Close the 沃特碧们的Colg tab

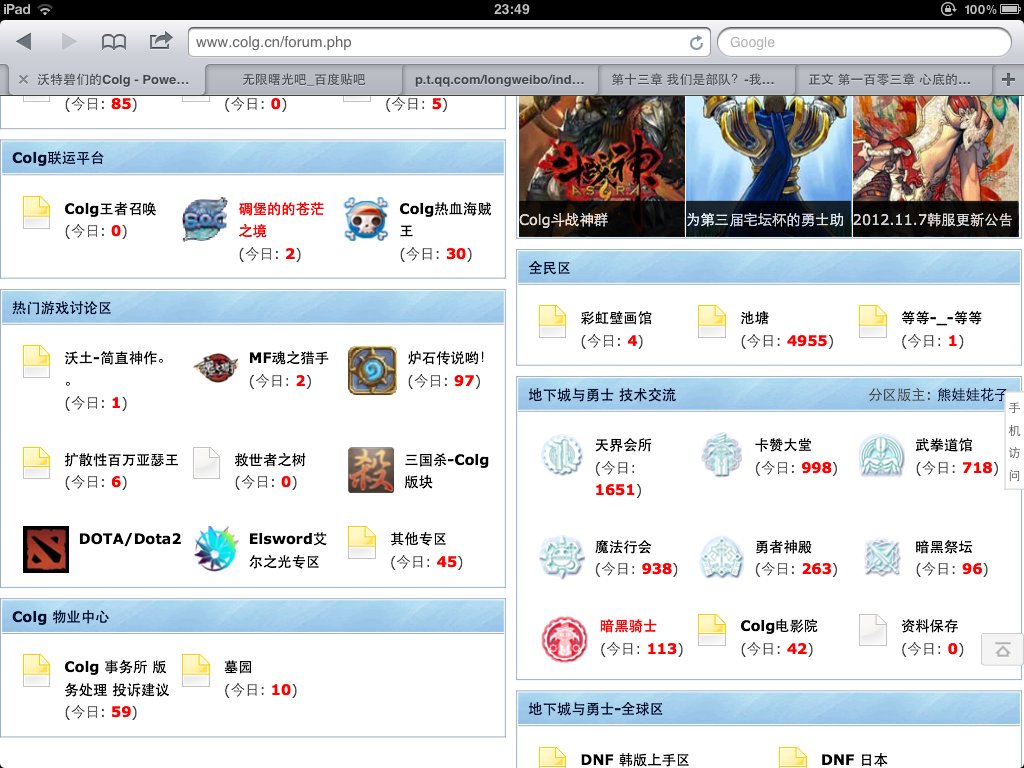[23, 79]
